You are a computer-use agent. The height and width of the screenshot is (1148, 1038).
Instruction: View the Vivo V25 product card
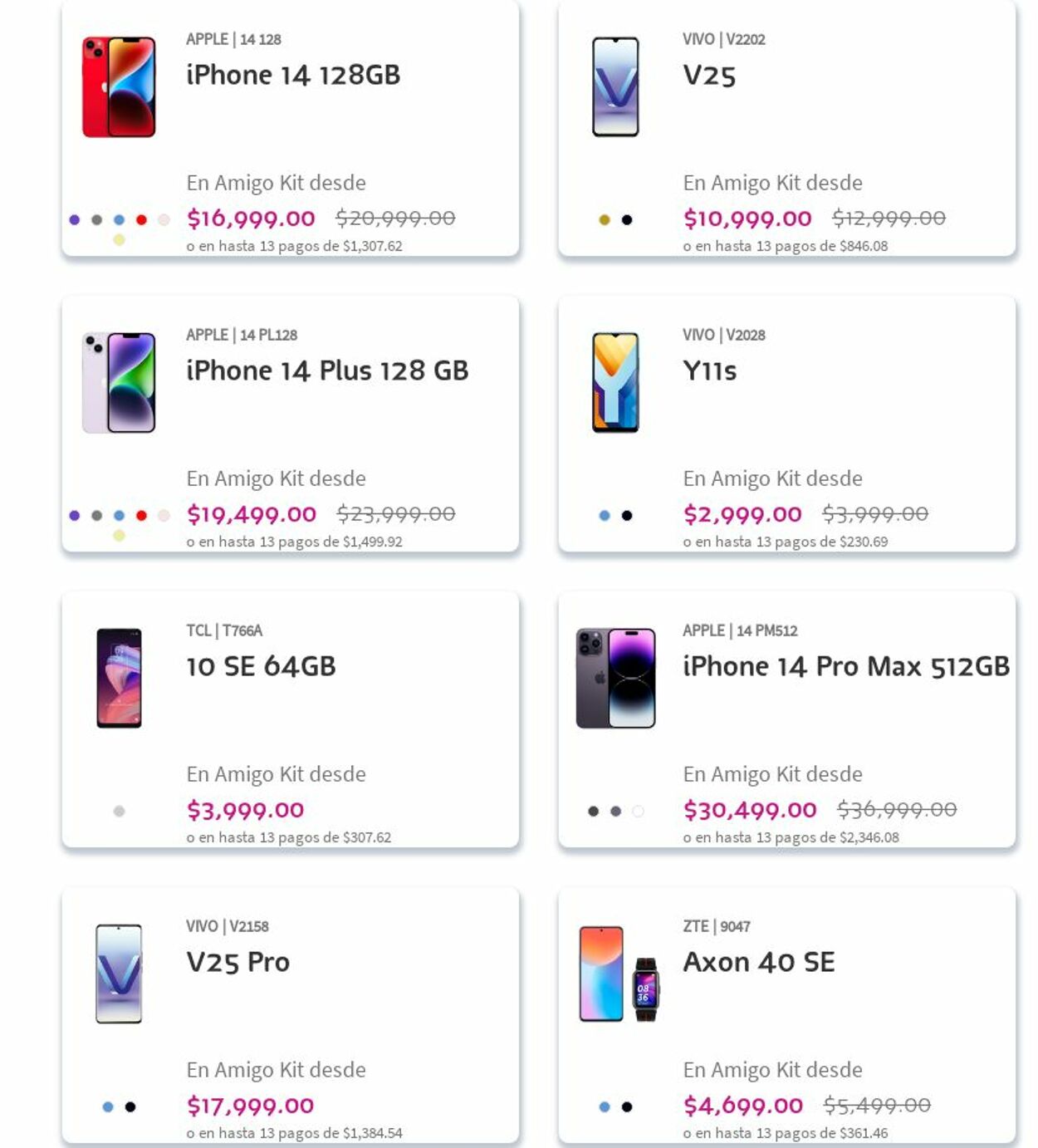point(709,76)
